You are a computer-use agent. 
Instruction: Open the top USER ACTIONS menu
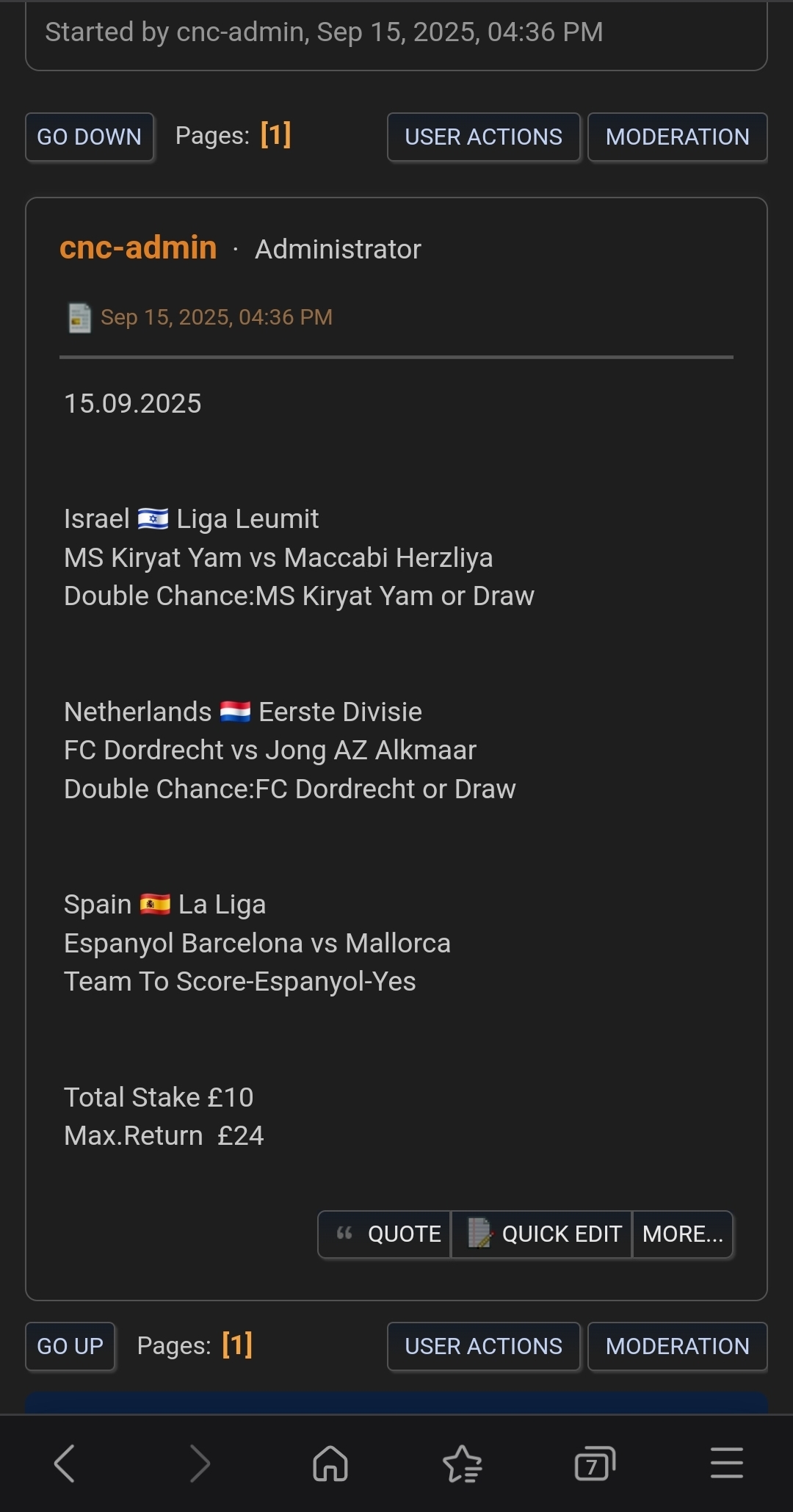[x=483, y=137]
